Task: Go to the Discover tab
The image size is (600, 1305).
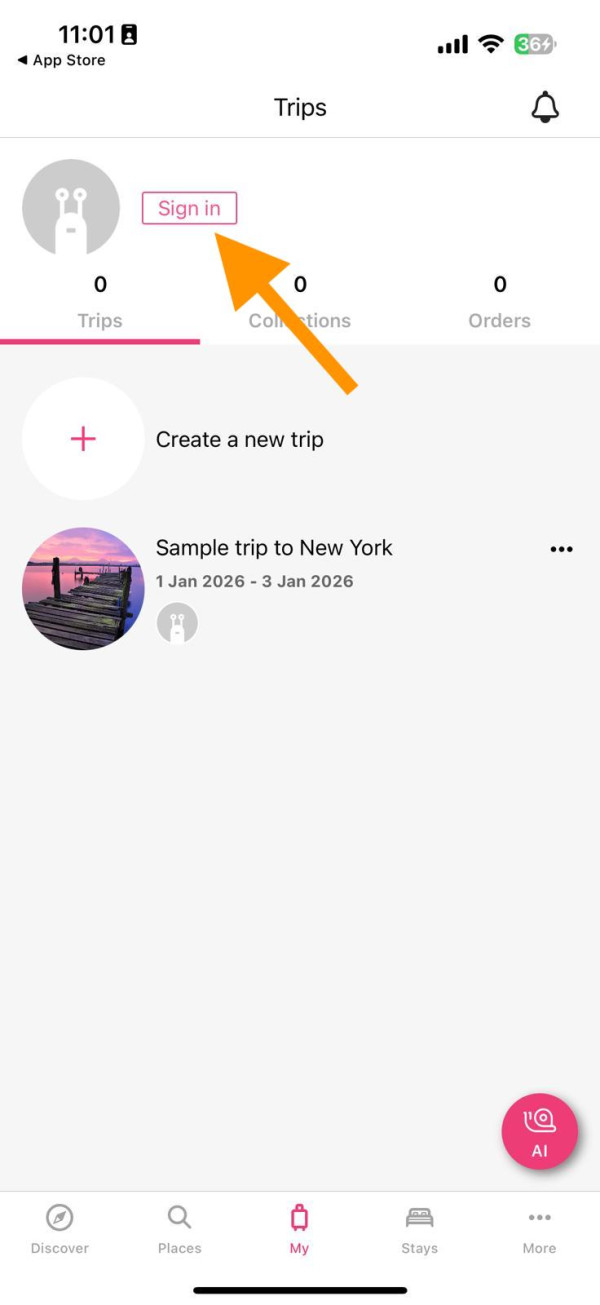Action: pos(60,1229)
